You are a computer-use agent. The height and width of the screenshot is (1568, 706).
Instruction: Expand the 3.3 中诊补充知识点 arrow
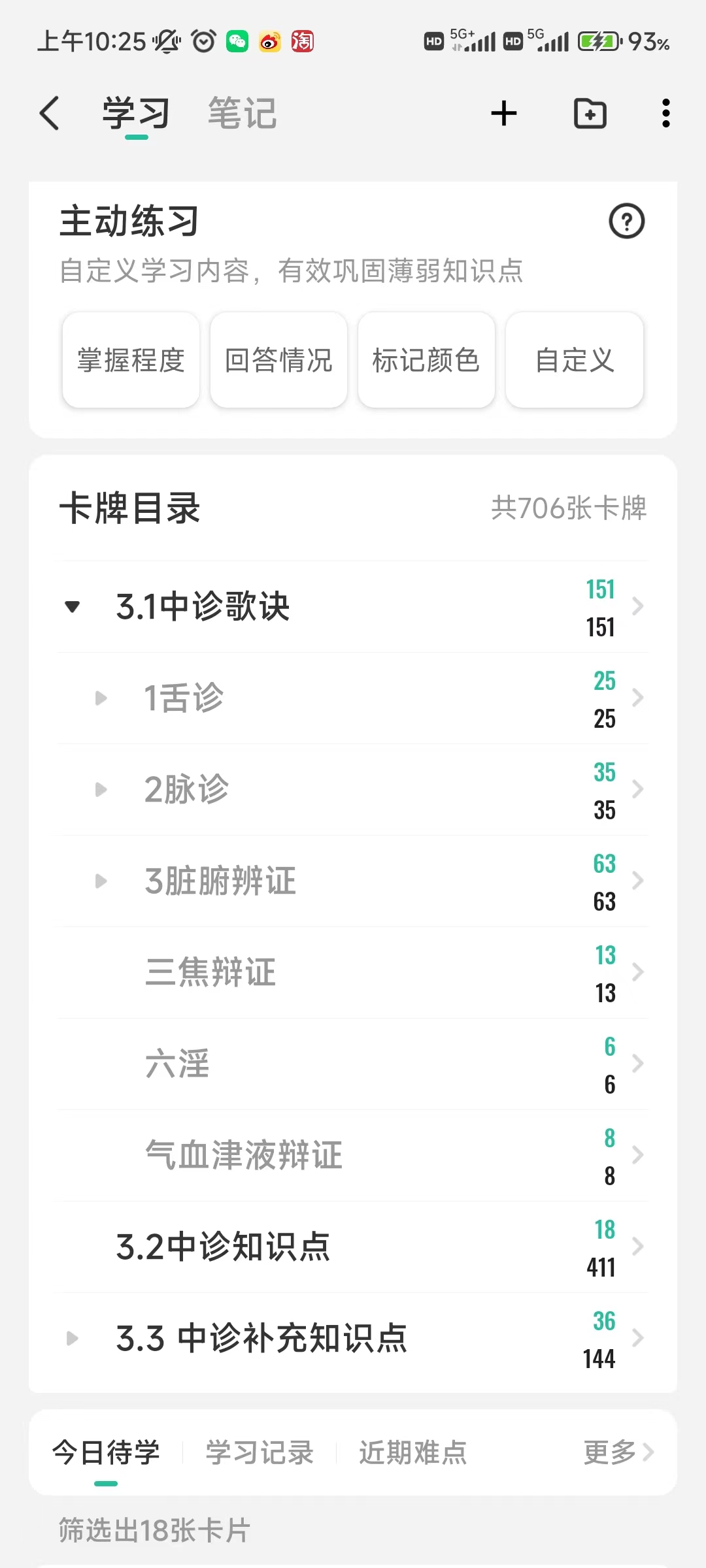(x=73, y=1339)
